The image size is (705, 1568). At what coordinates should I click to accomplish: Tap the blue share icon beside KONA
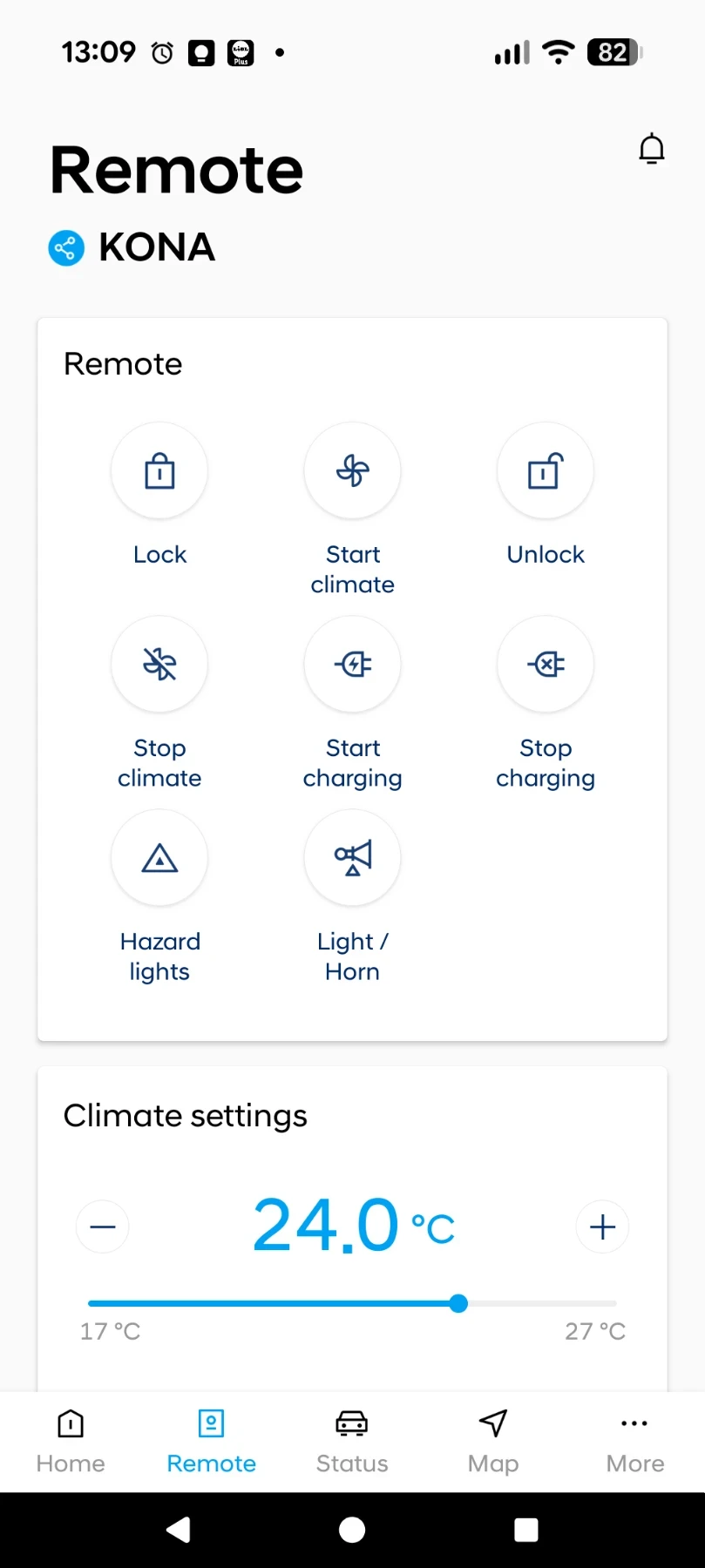click(66, 248)
